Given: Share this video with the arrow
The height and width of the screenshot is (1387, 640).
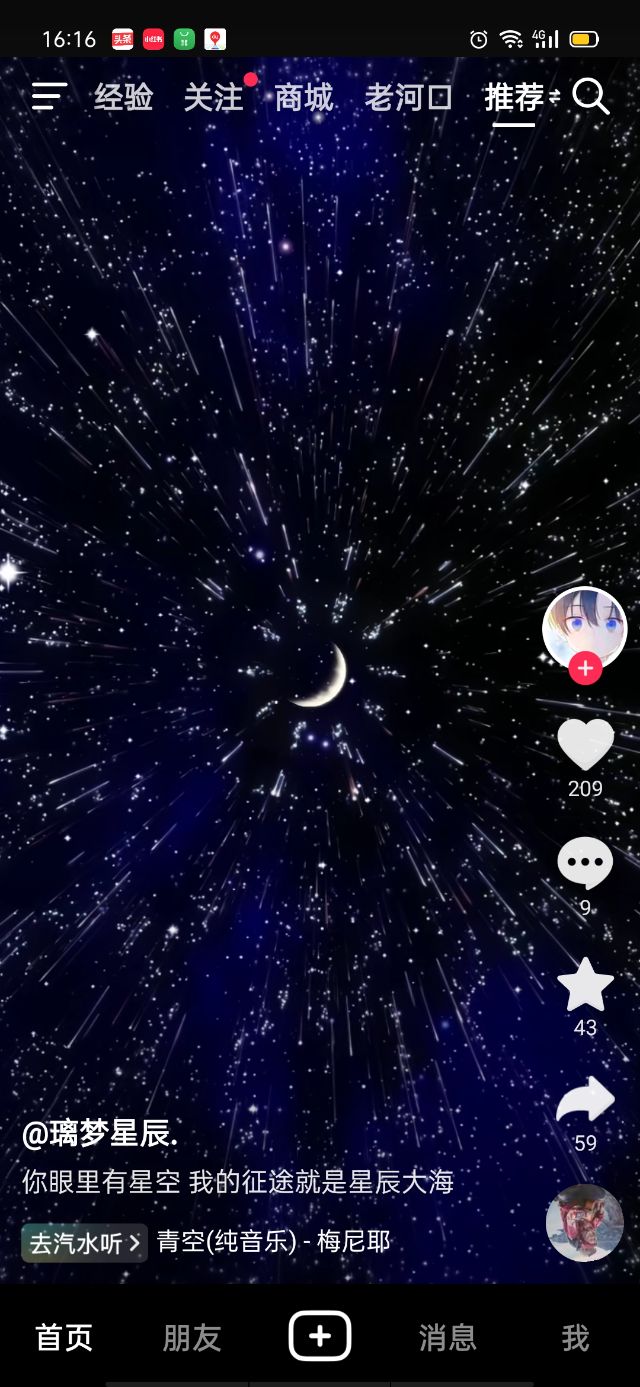Looking at the screenshot, I should tap(585, 1100).
